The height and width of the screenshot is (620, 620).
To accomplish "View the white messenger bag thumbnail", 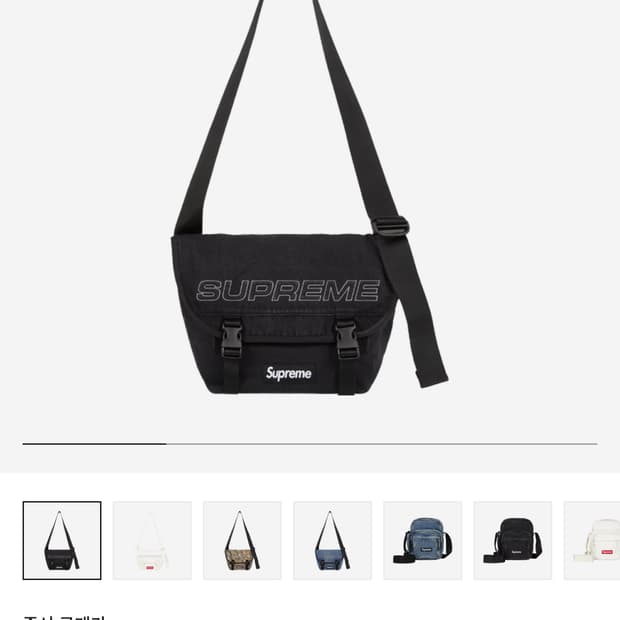I will 152,541.
